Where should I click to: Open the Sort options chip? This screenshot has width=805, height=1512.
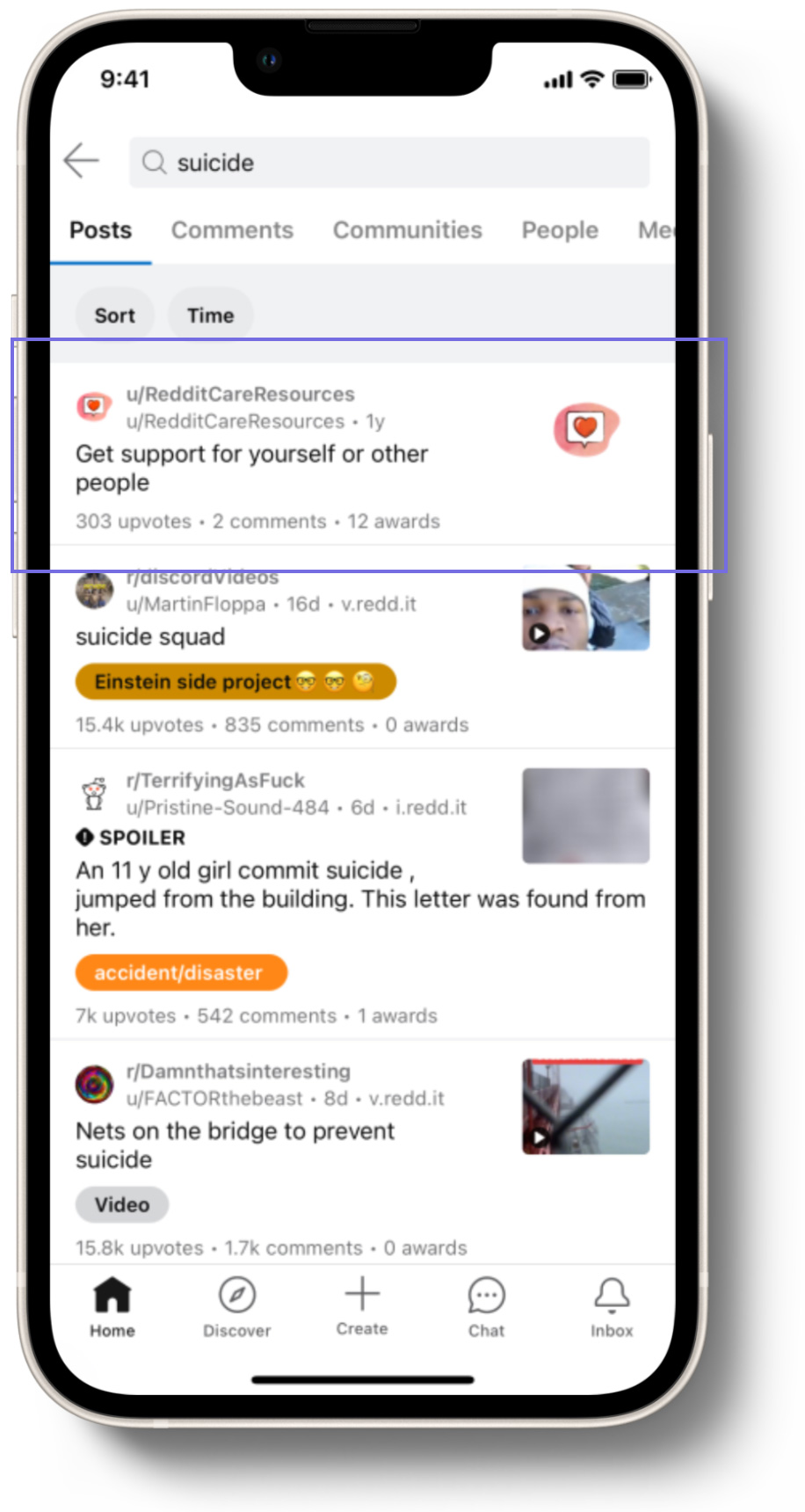point(114,316)
